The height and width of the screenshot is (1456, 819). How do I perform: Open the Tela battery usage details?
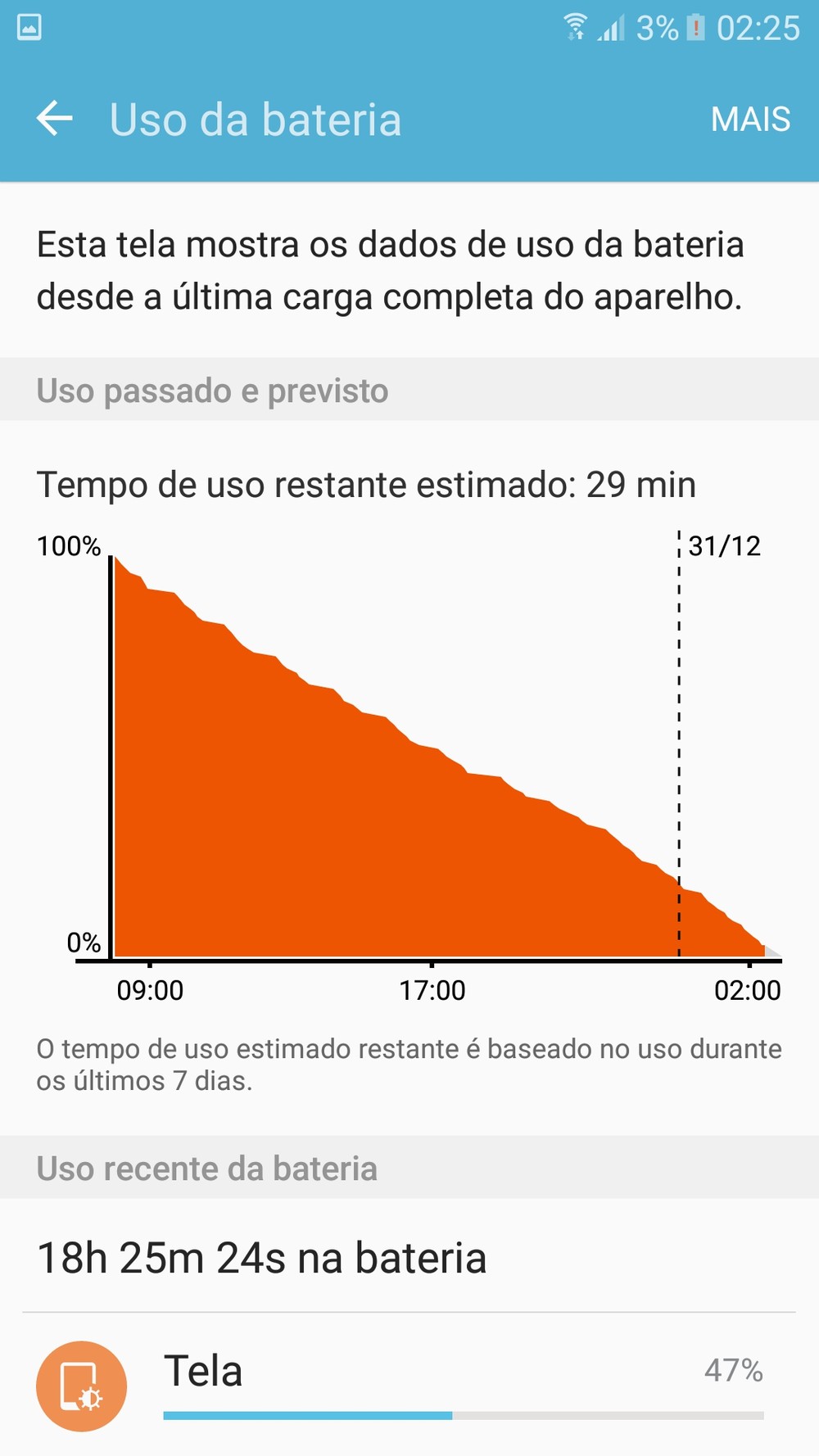(409, 1385)
